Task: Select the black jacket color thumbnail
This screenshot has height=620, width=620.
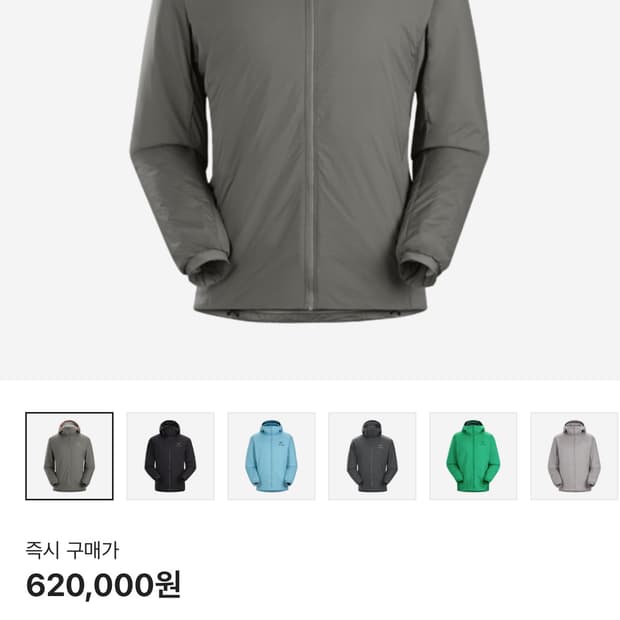Action: [x=170, y=456]
